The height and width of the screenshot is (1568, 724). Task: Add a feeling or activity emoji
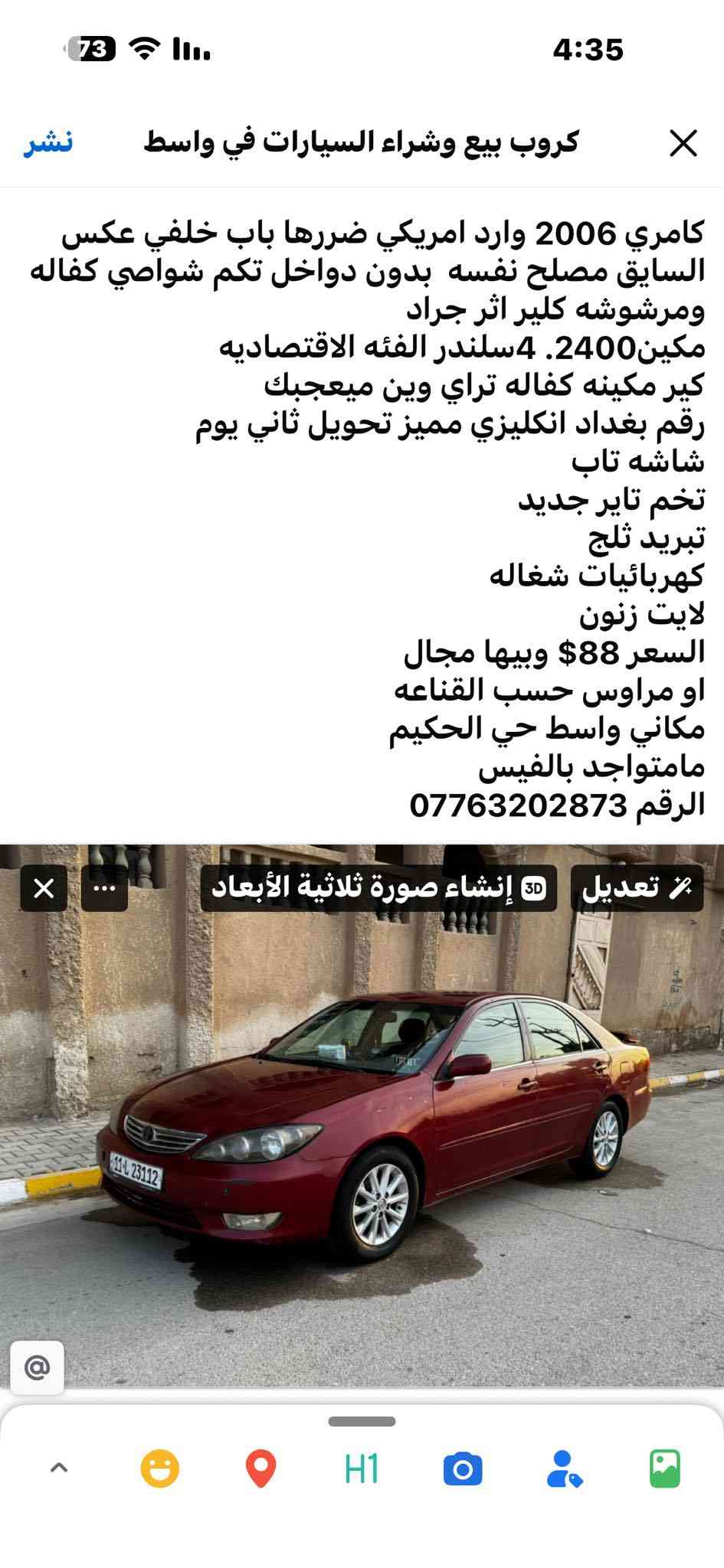pos(160,1469)
